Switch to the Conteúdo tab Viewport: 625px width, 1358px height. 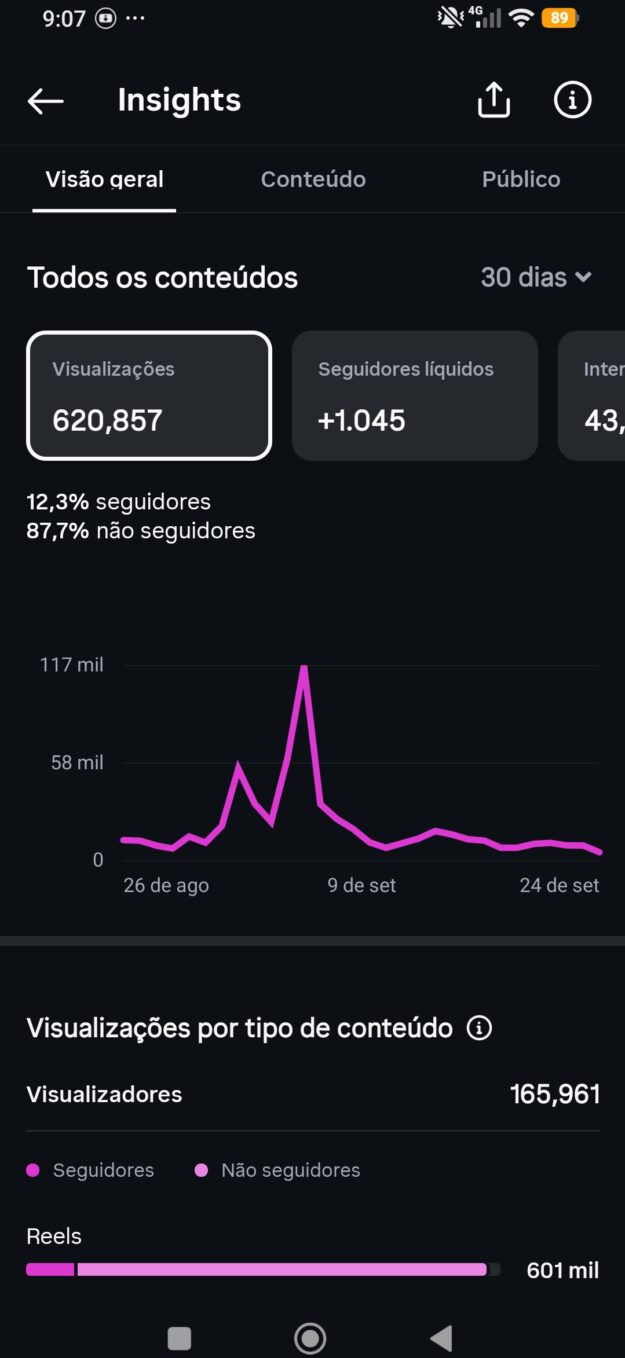pyautogui.click(x=313, y=179)
